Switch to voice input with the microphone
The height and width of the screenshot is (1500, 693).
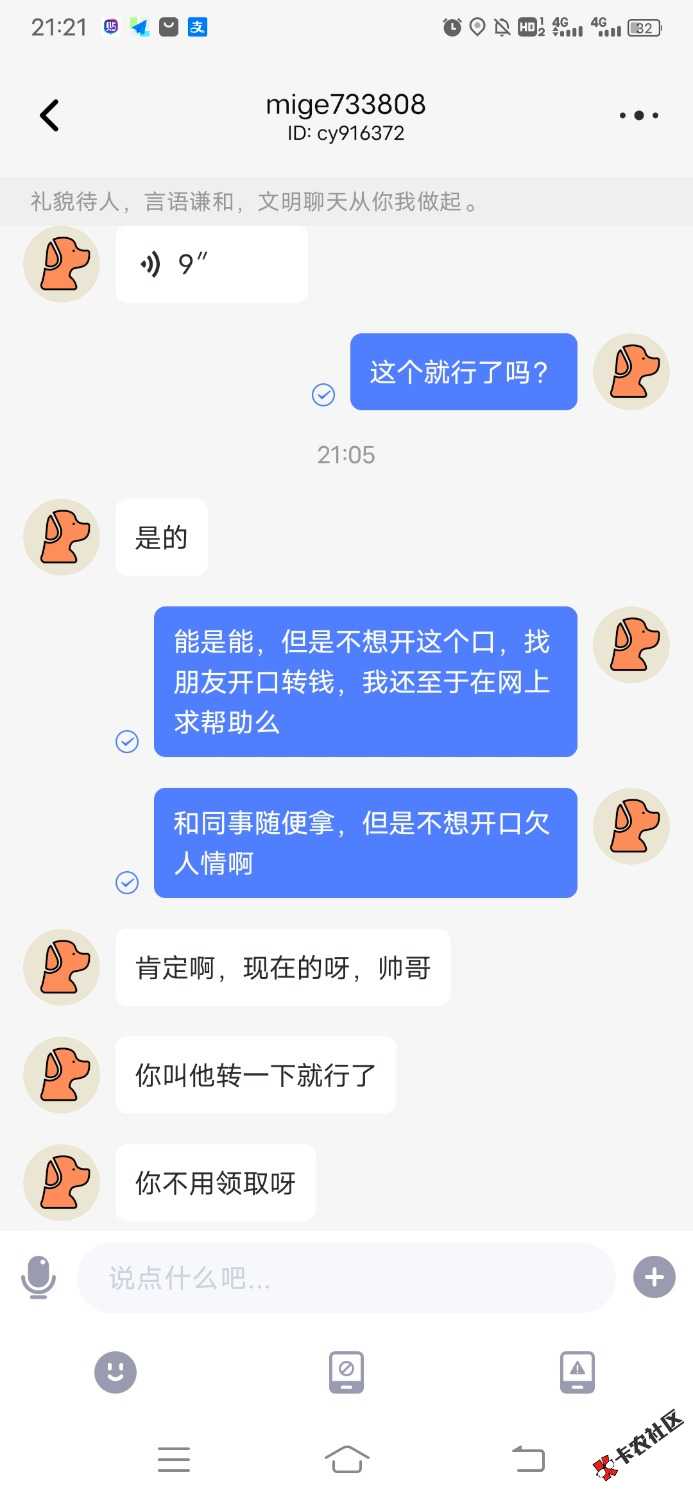[x=38, y=1278]
